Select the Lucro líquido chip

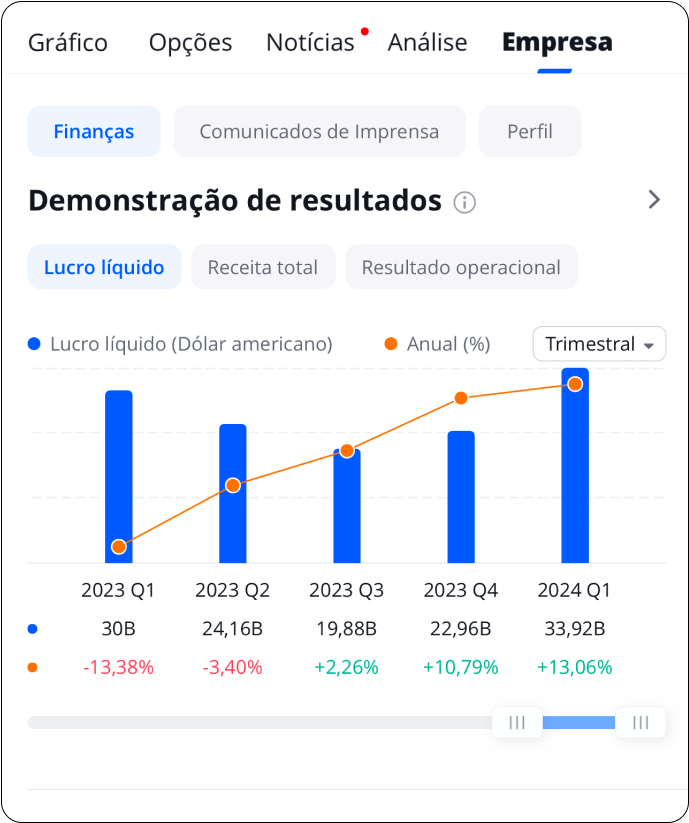coord(104,267)
